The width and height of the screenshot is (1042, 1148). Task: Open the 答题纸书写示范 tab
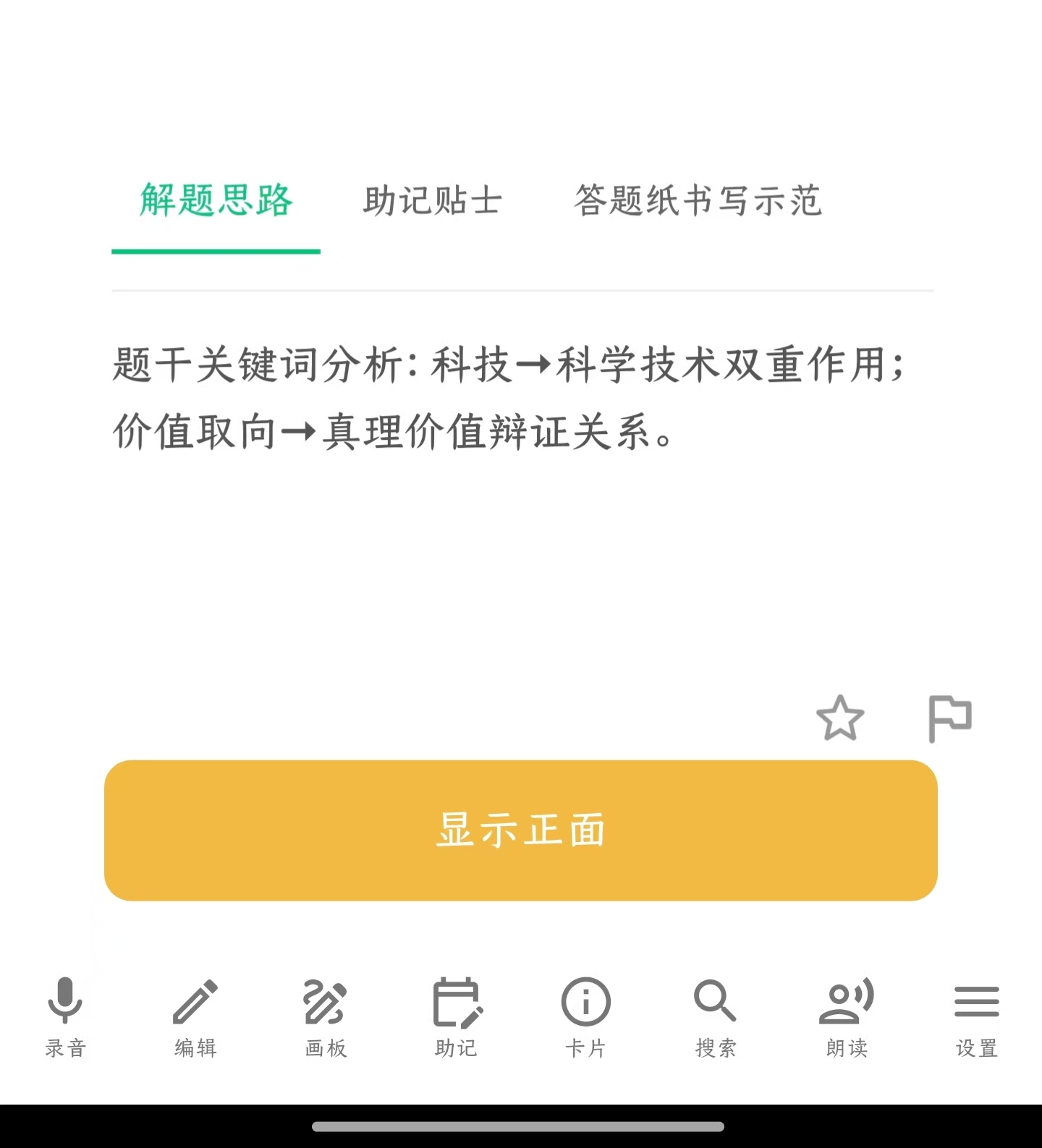point(698,200)
